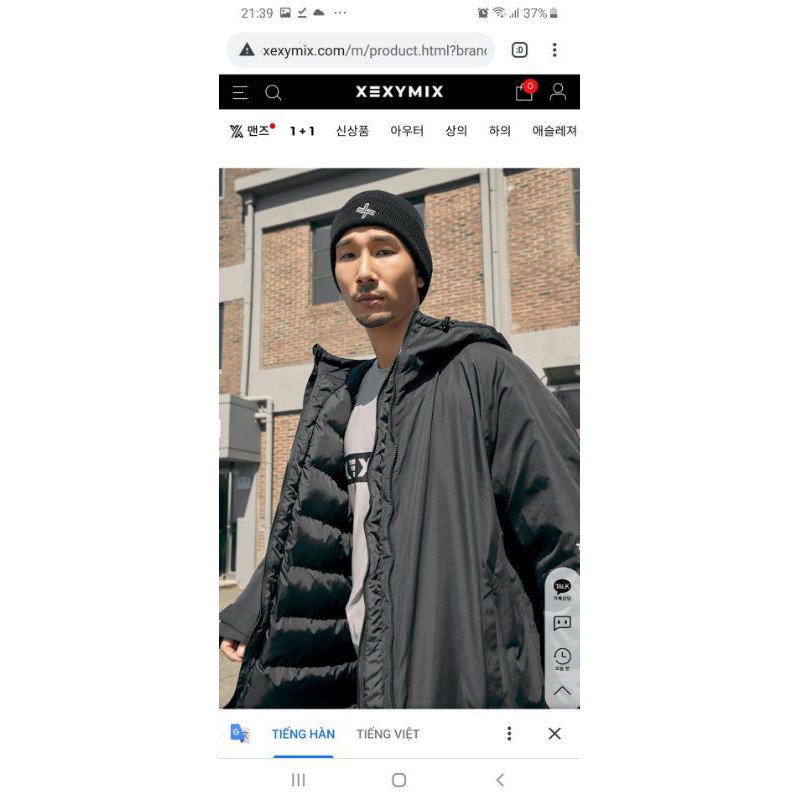Open the hamburger drawer menu
The width and height of the screenshot is (800, 800).
pos(240,92)
